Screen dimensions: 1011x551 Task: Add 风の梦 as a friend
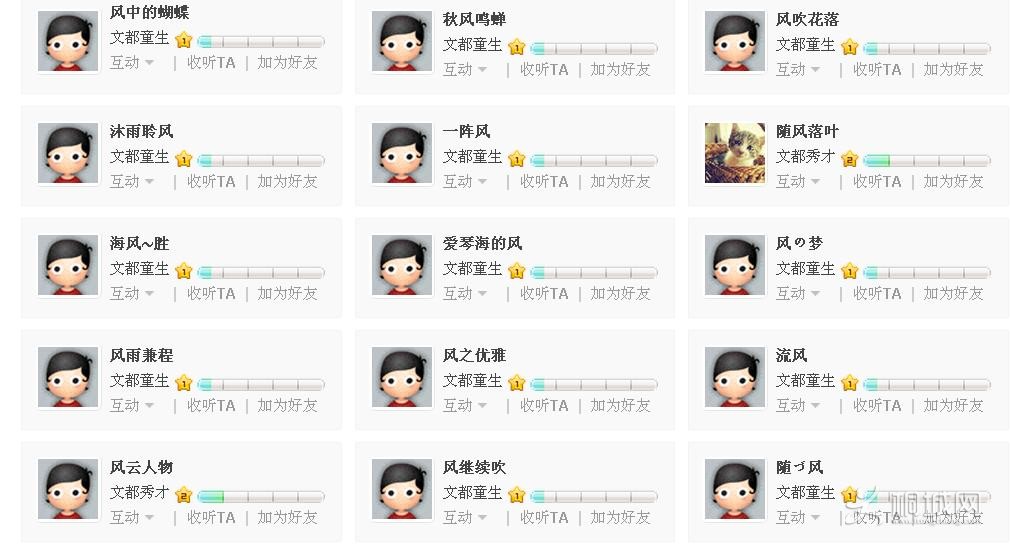tap(953, 293)
